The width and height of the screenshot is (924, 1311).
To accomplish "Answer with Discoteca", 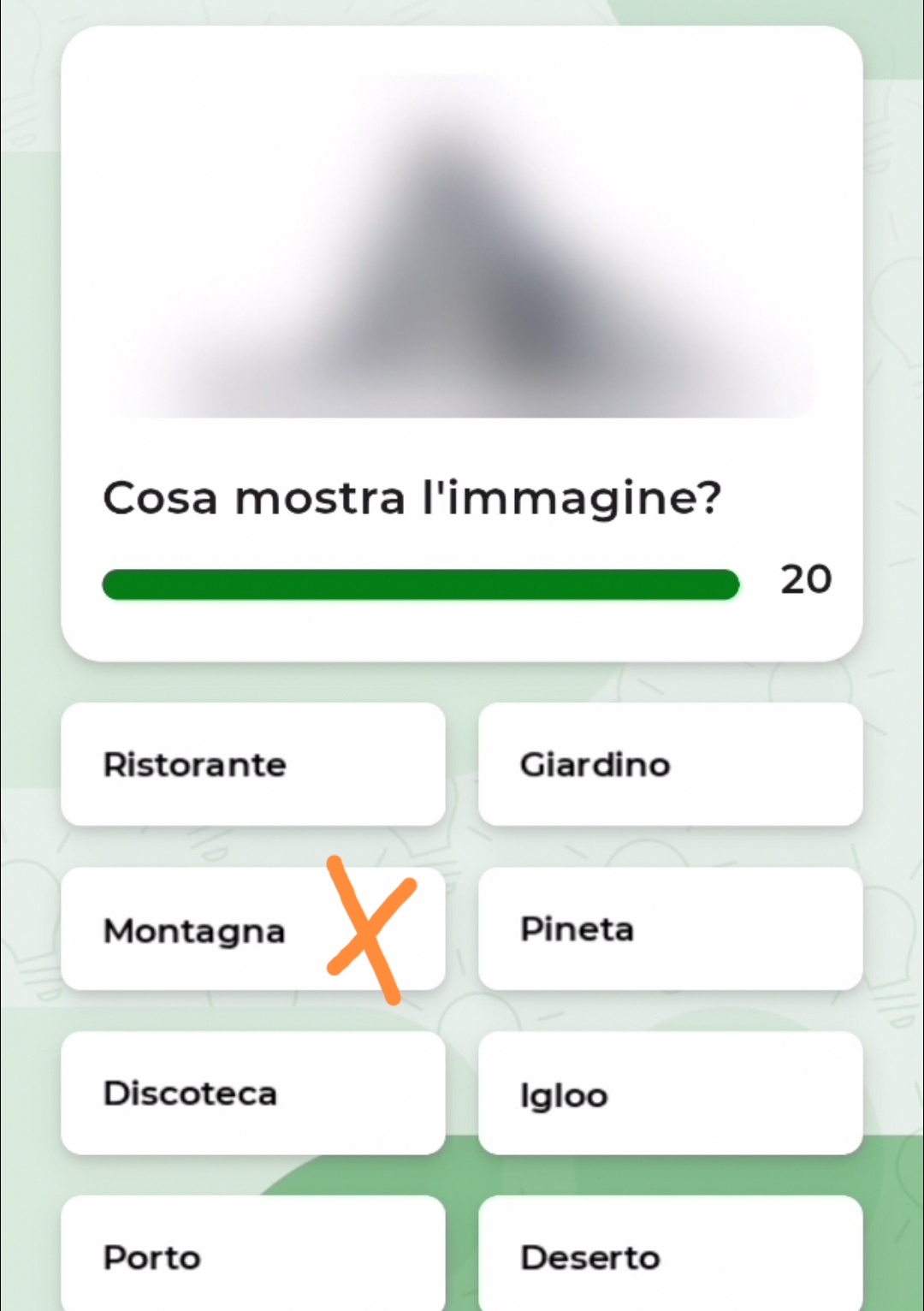I will point(252,1093).
